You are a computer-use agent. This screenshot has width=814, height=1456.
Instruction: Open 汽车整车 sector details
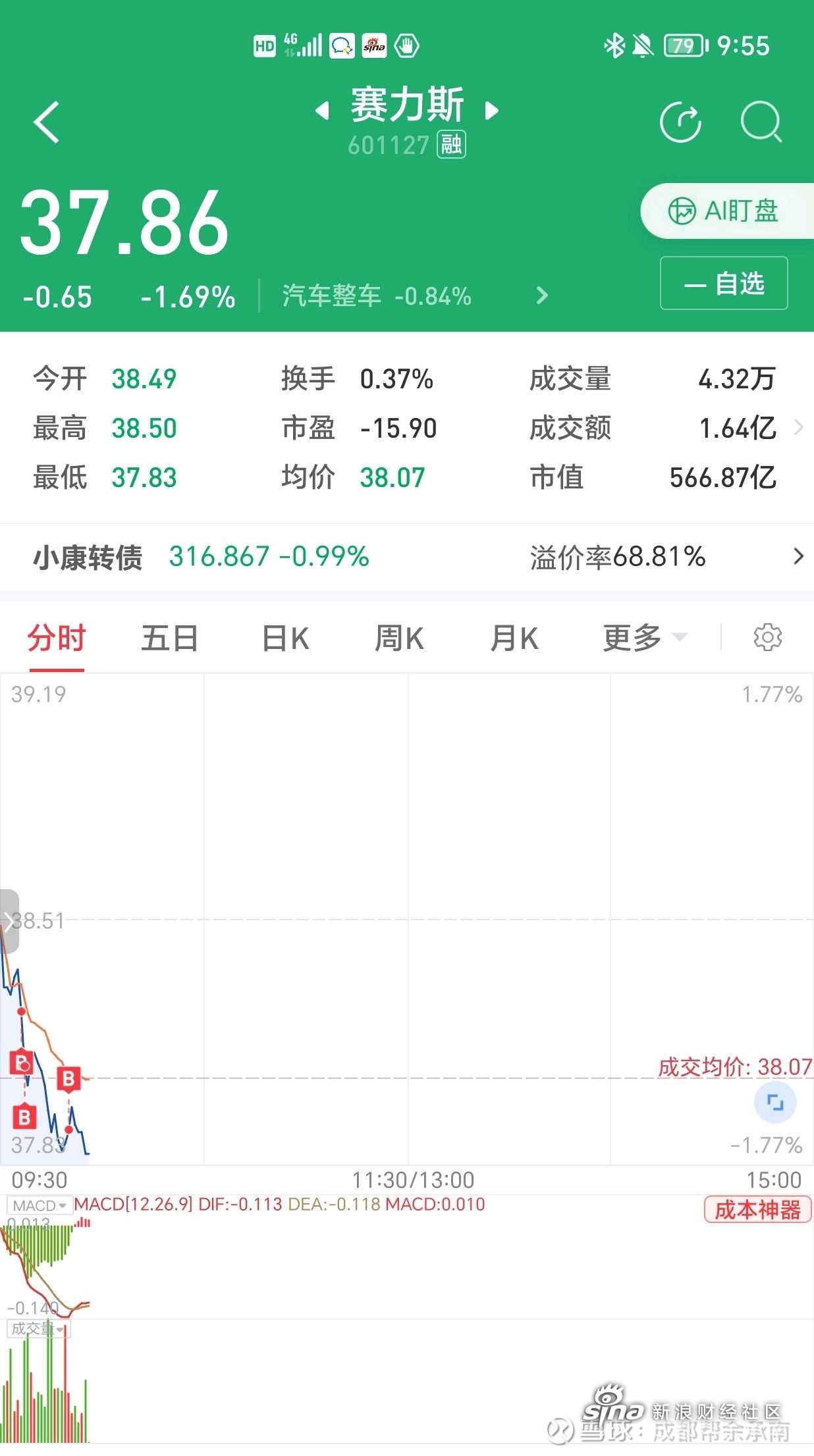point(415,296)
